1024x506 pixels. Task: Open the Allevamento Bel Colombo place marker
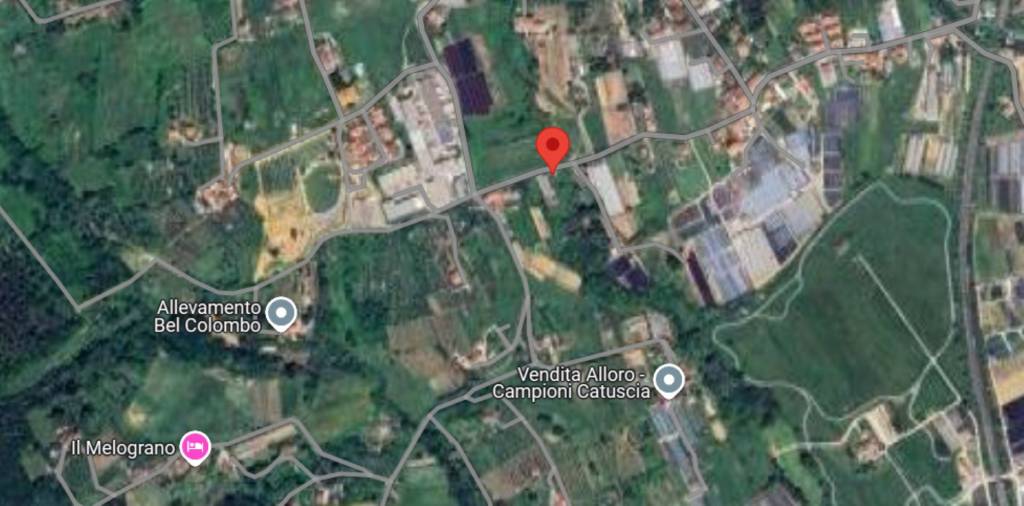(x=284, y=314)
